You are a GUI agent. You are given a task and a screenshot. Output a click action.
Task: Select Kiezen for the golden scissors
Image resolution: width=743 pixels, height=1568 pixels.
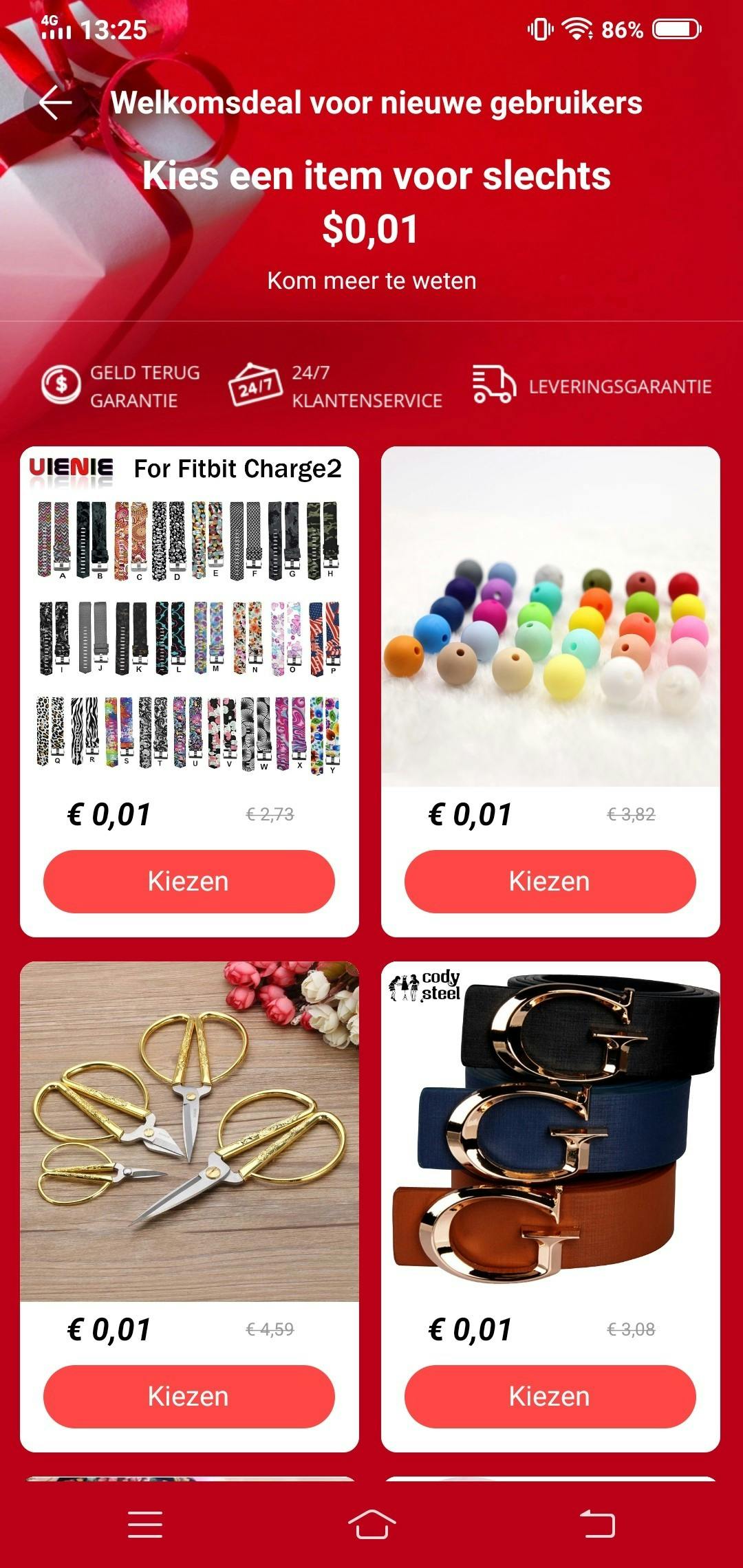click(x=189, y=1396)
